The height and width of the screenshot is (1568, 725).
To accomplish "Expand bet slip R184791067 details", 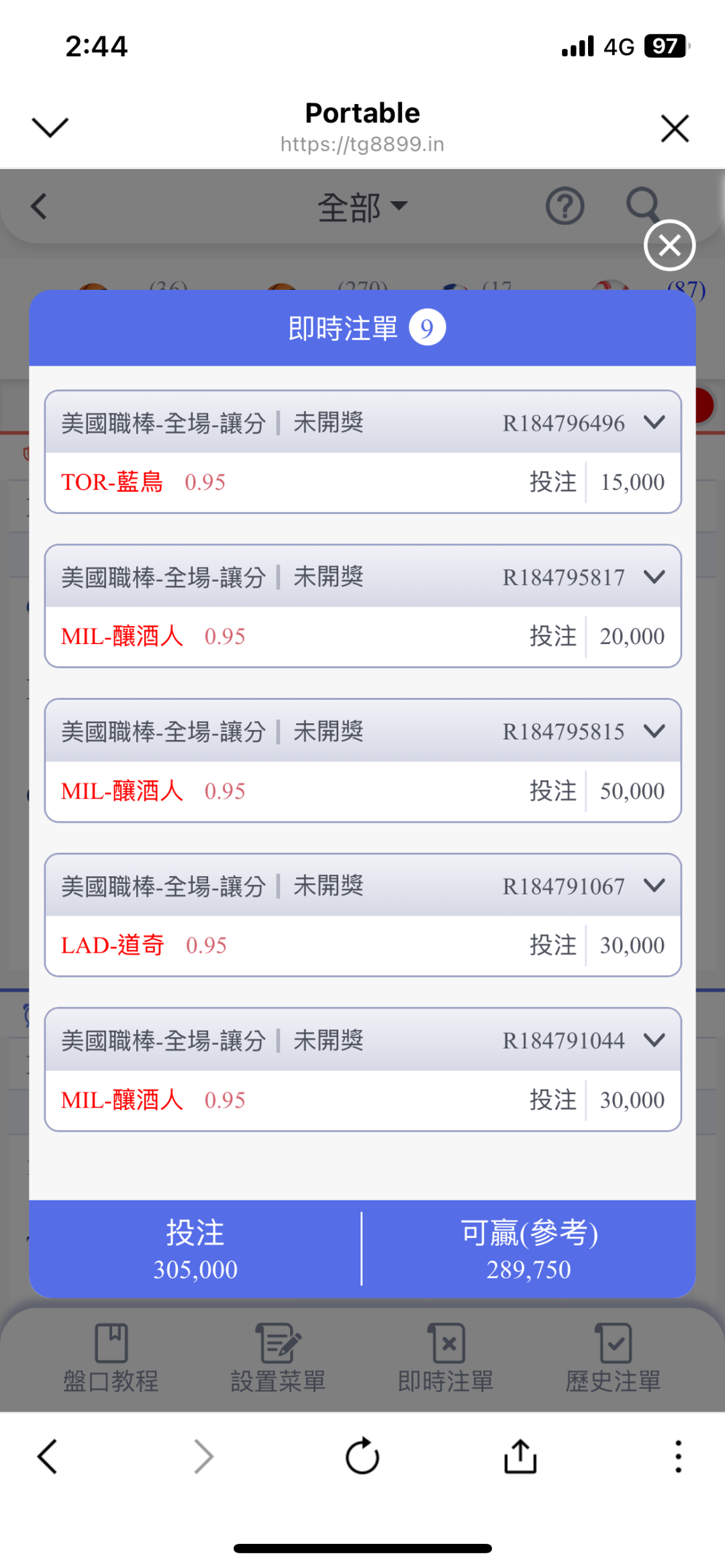I will 654,886.
